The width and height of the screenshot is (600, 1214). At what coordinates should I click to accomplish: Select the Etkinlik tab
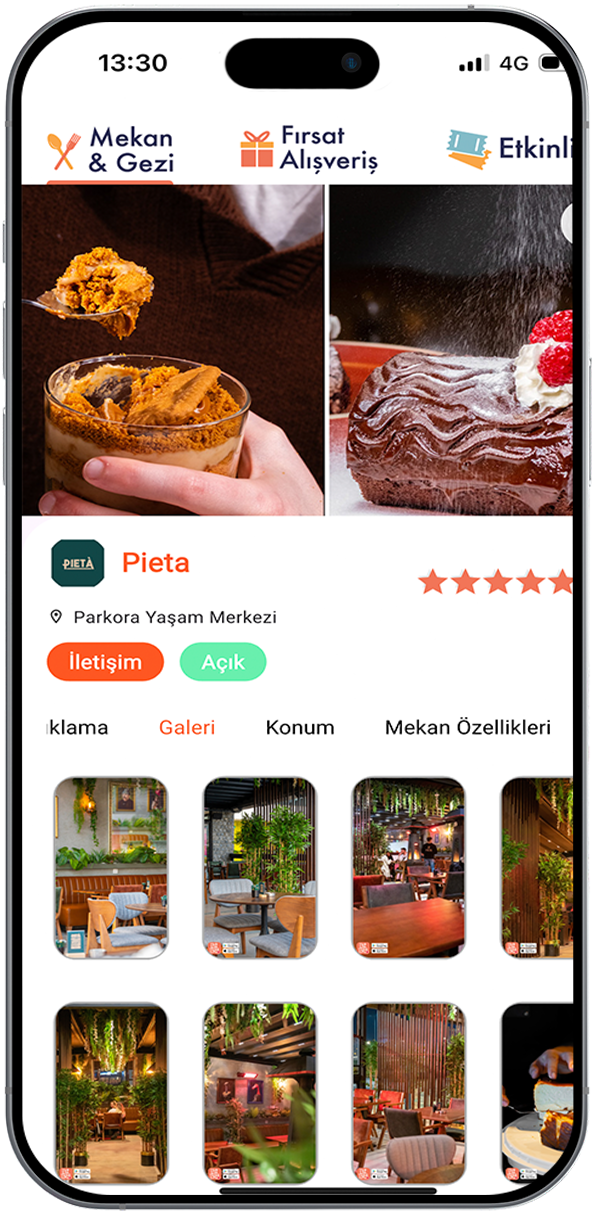(510, 150)
